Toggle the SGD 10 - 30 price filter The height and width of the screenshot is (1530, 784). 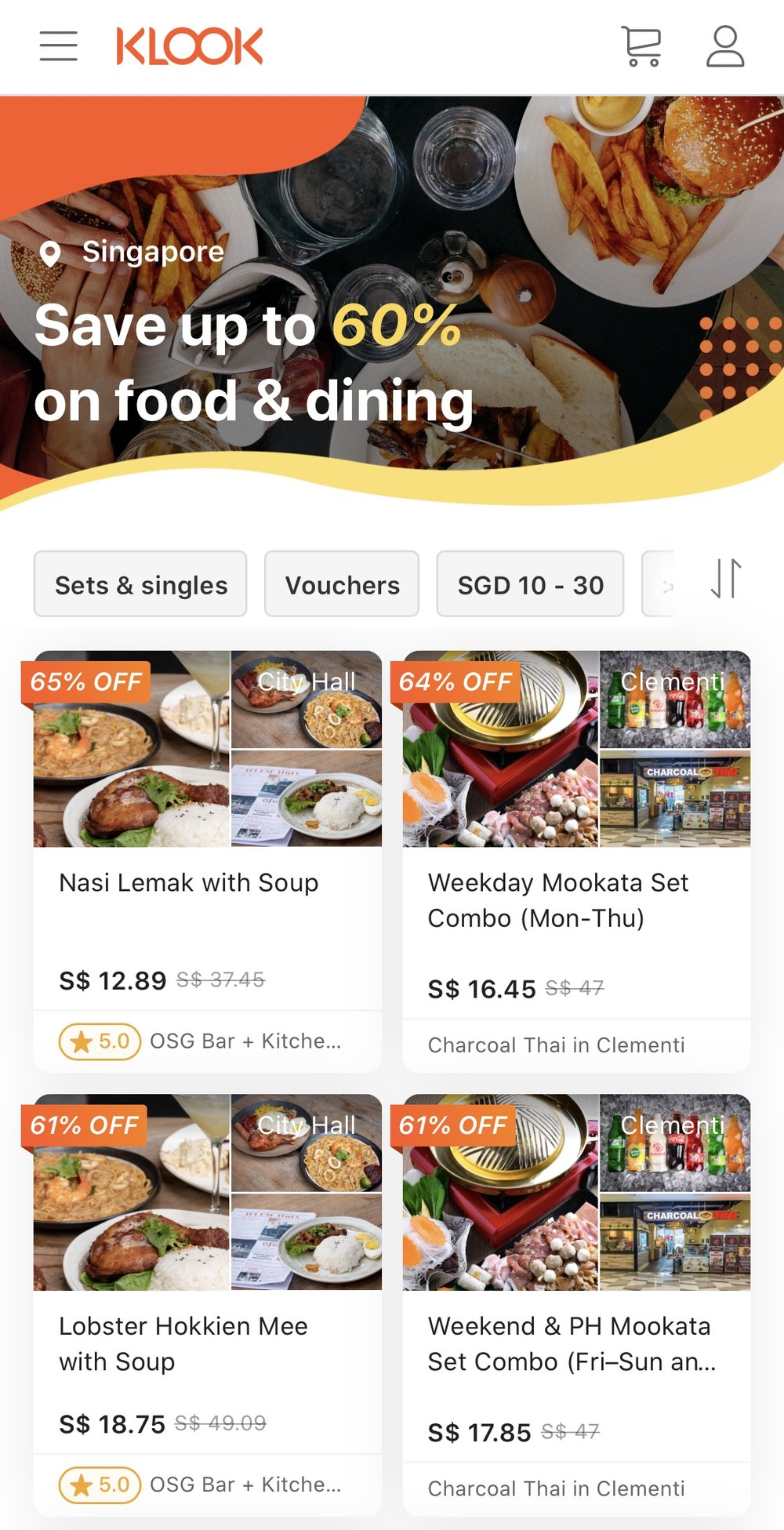tap(530, 583)
